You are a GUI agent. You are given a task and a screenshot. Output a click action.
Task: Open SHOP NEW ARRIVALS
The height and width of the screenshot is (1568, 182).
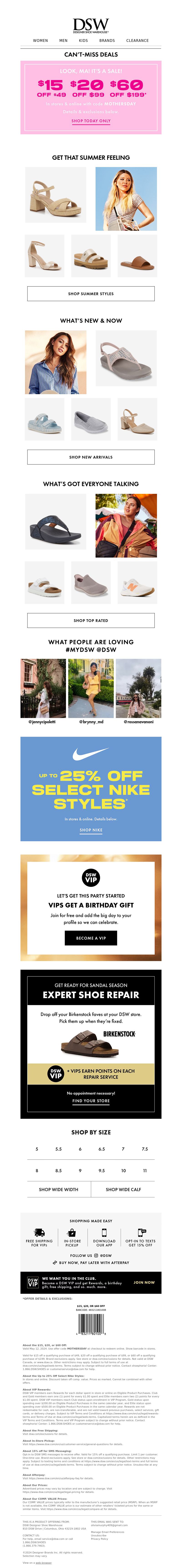(91, 457)
